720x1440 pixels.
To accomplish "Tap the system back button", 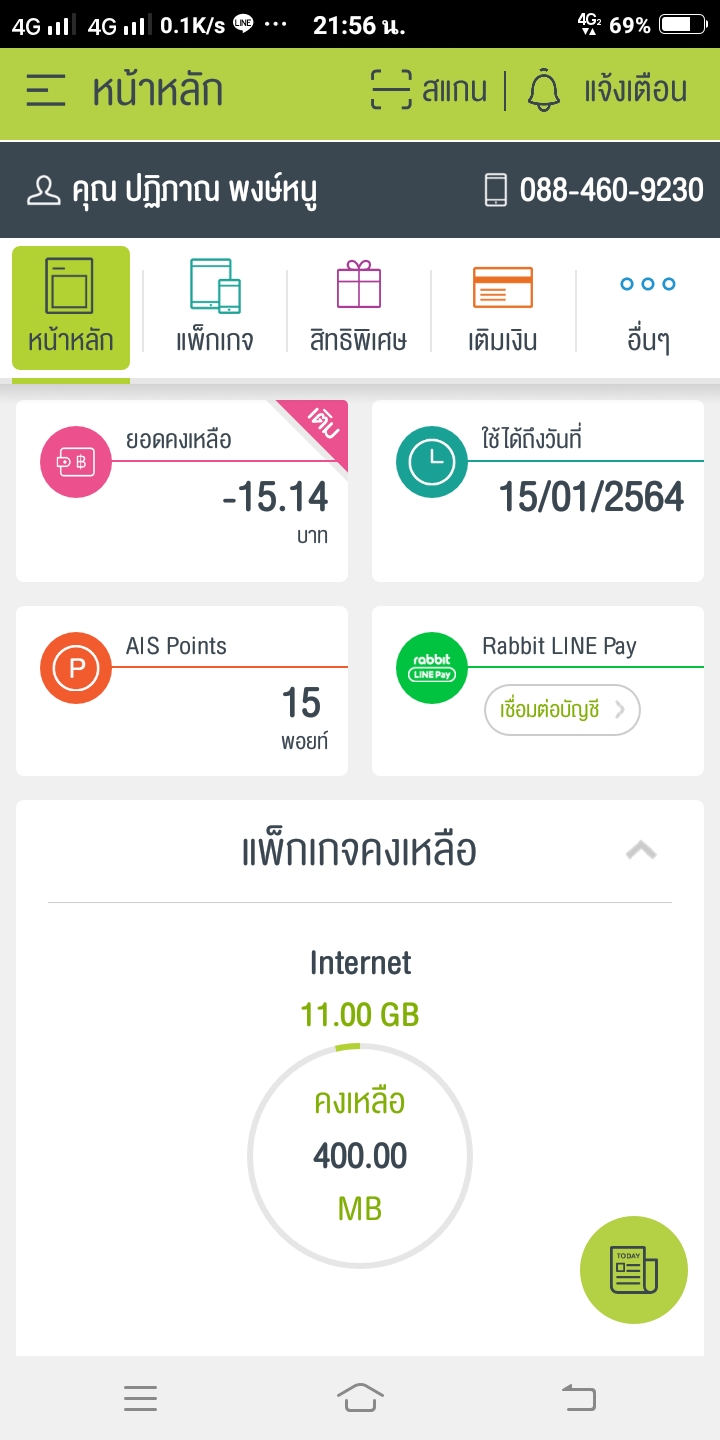I will coord(579,1398).
